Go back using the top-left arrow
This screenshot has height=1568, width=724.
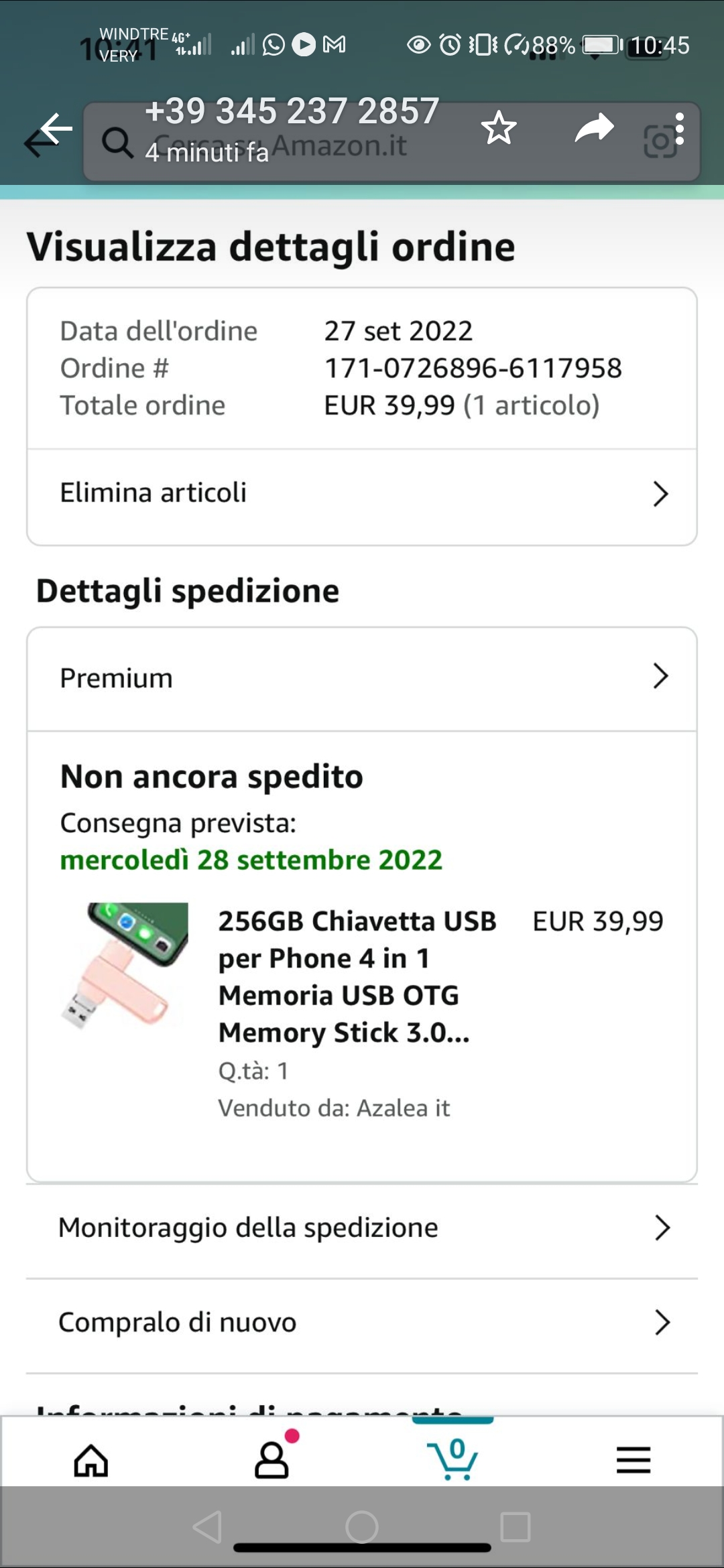pyautogui.click(x=55, y=129)
